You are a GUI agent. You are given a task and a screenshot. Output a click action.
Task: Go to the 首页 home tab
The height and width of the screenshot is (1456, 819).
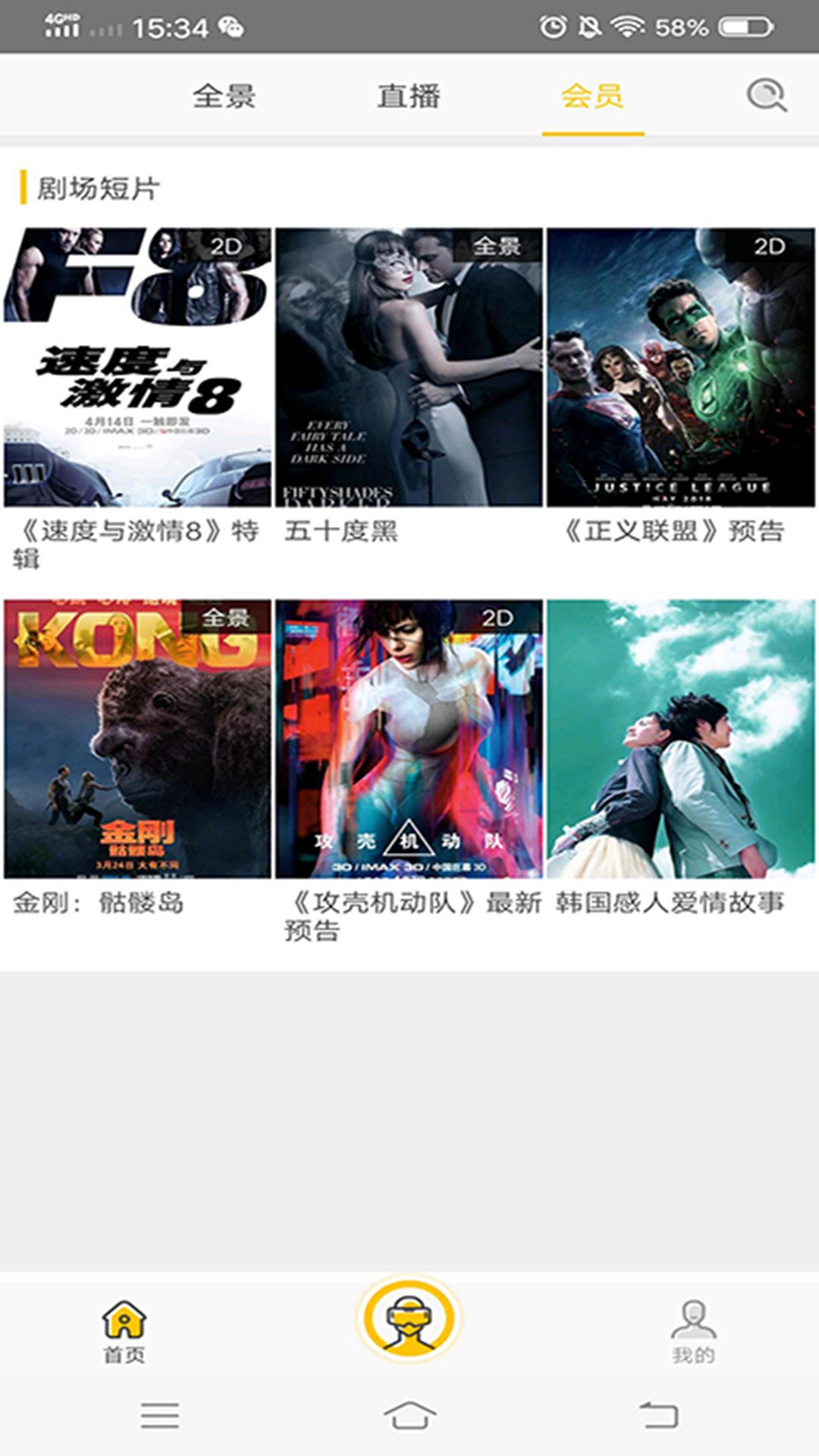[x=124, y=1331]
